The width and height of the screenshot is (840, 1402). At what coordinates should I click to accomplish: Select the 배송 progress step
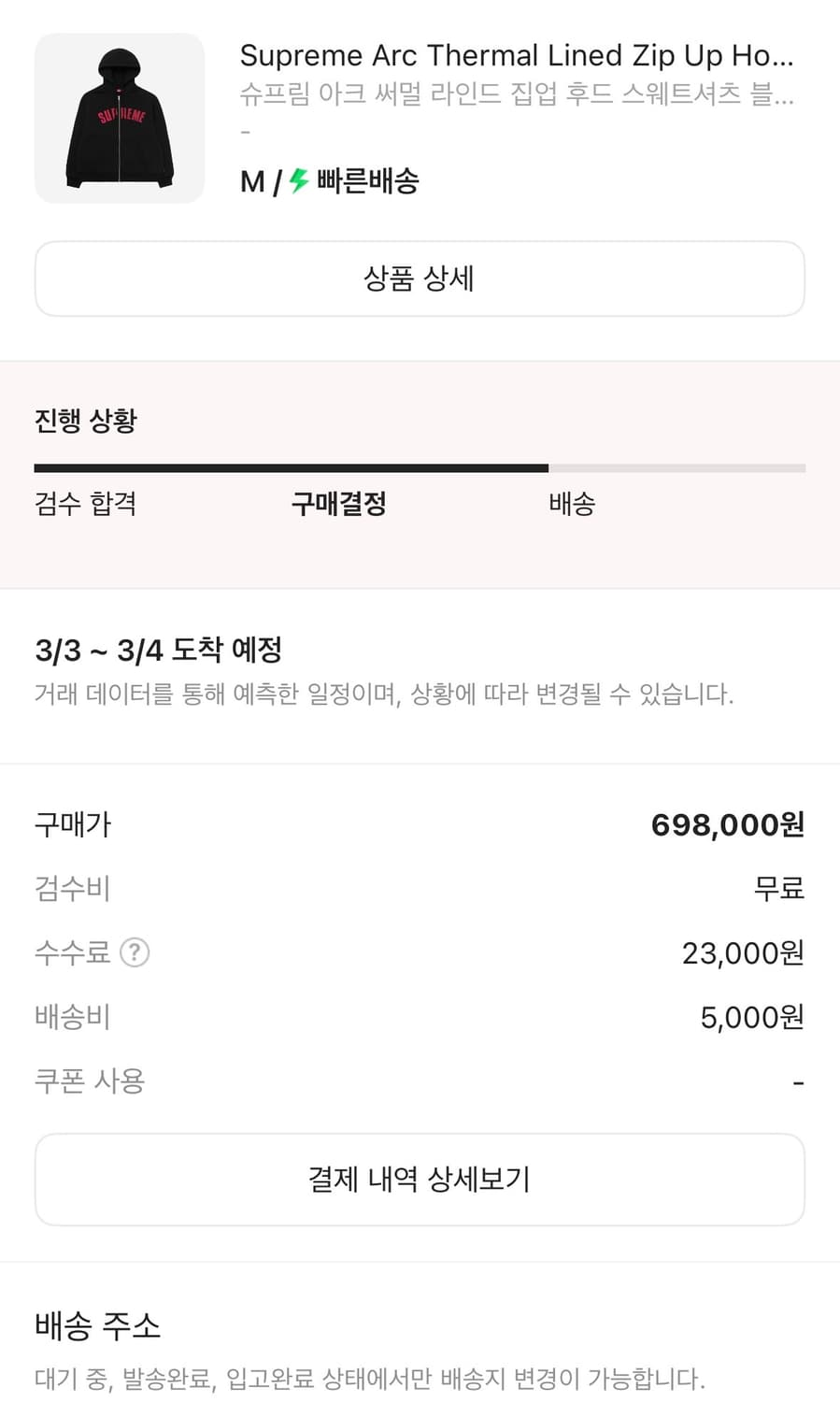[x=572, y=504]
